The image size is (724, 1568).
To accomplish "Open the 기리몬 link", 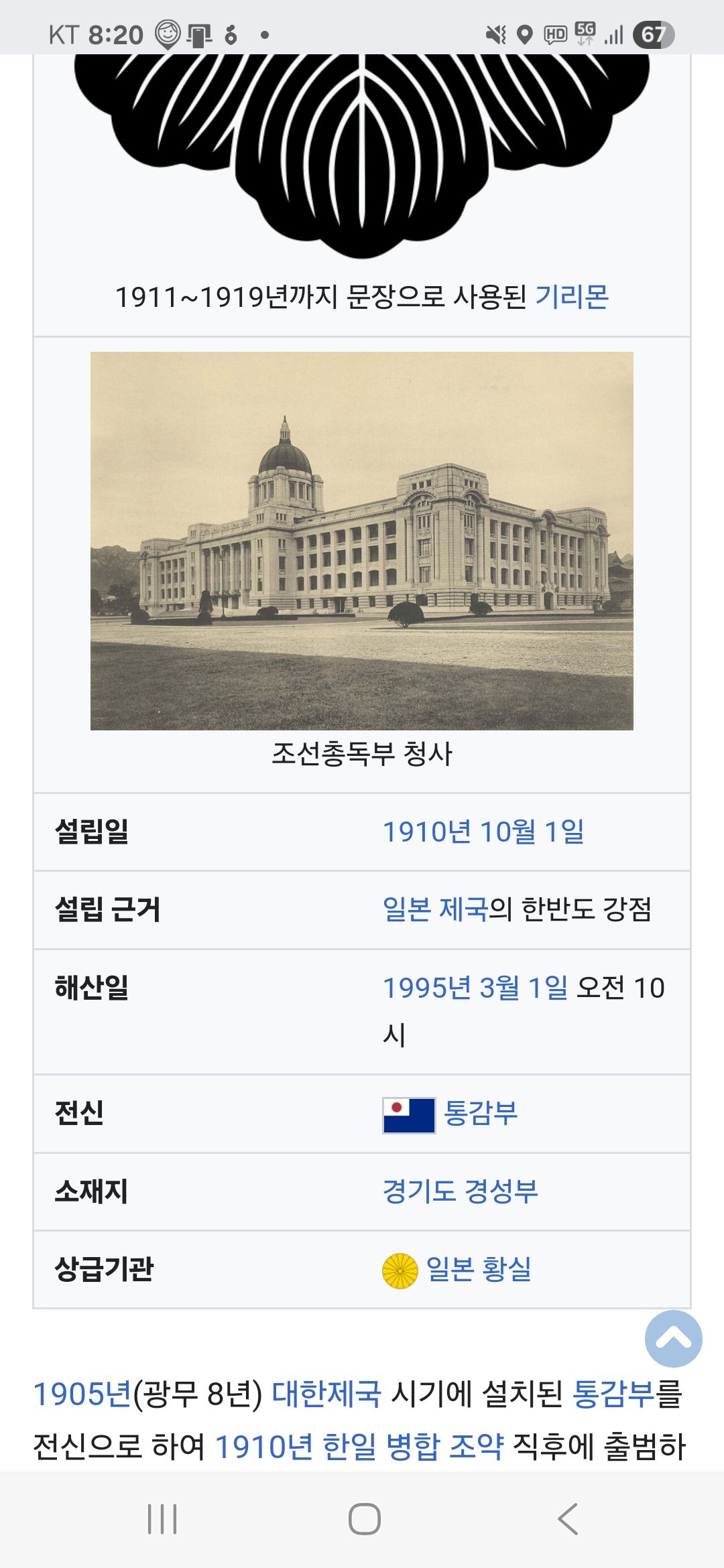I will [571, 297].
